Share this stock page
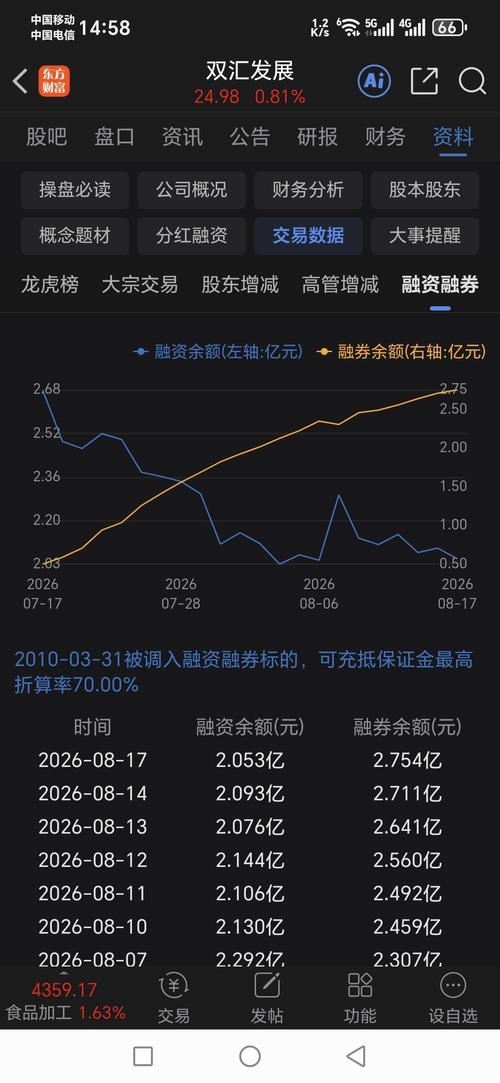Screen dimensions: 500x1083 tap(424, 82)
